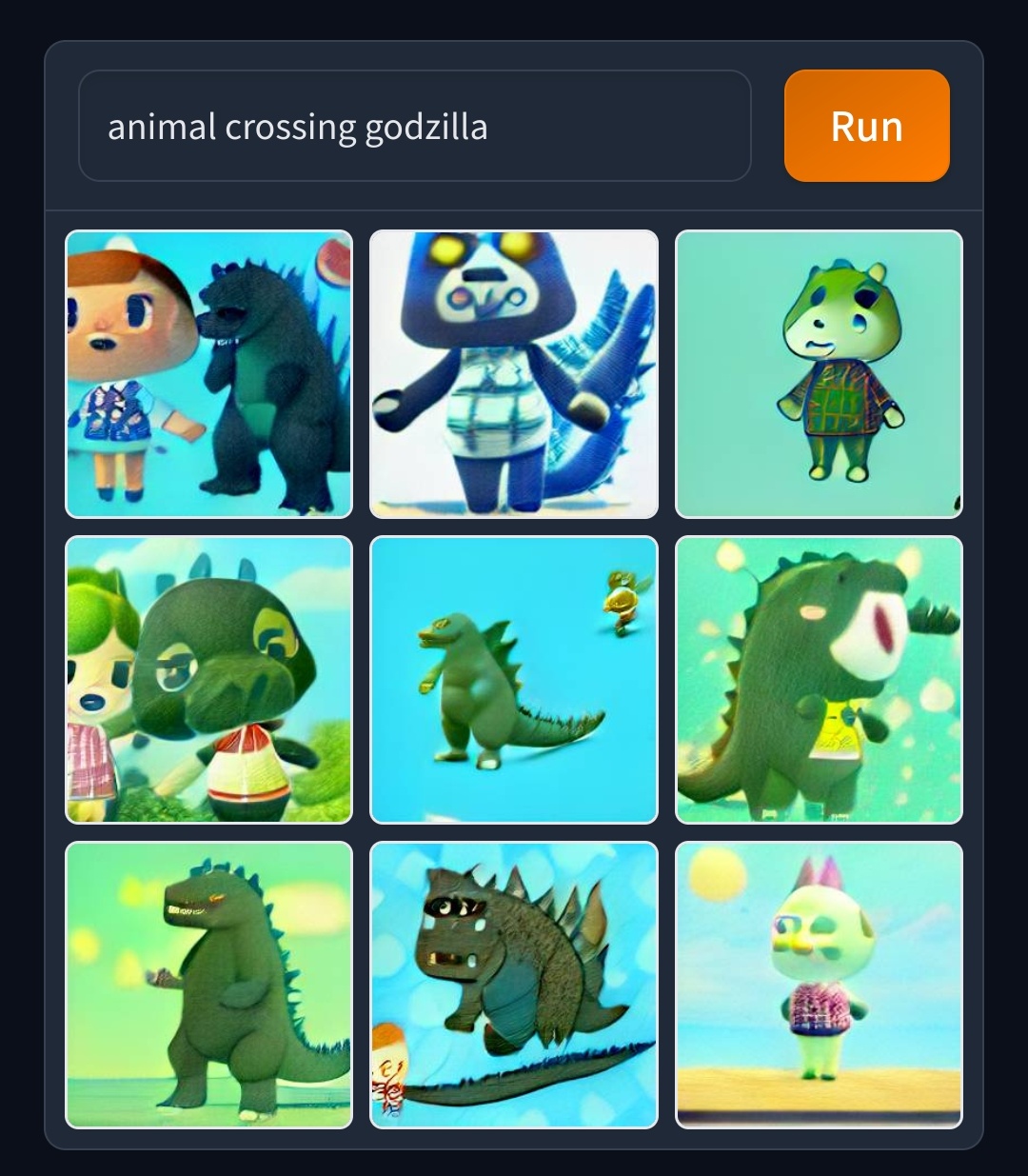View the close-up big-headed green dinosaur image
Image resolution: width=1028 pixels, height=1176 pixels.
pyautogui.click(x=208, y=680)
